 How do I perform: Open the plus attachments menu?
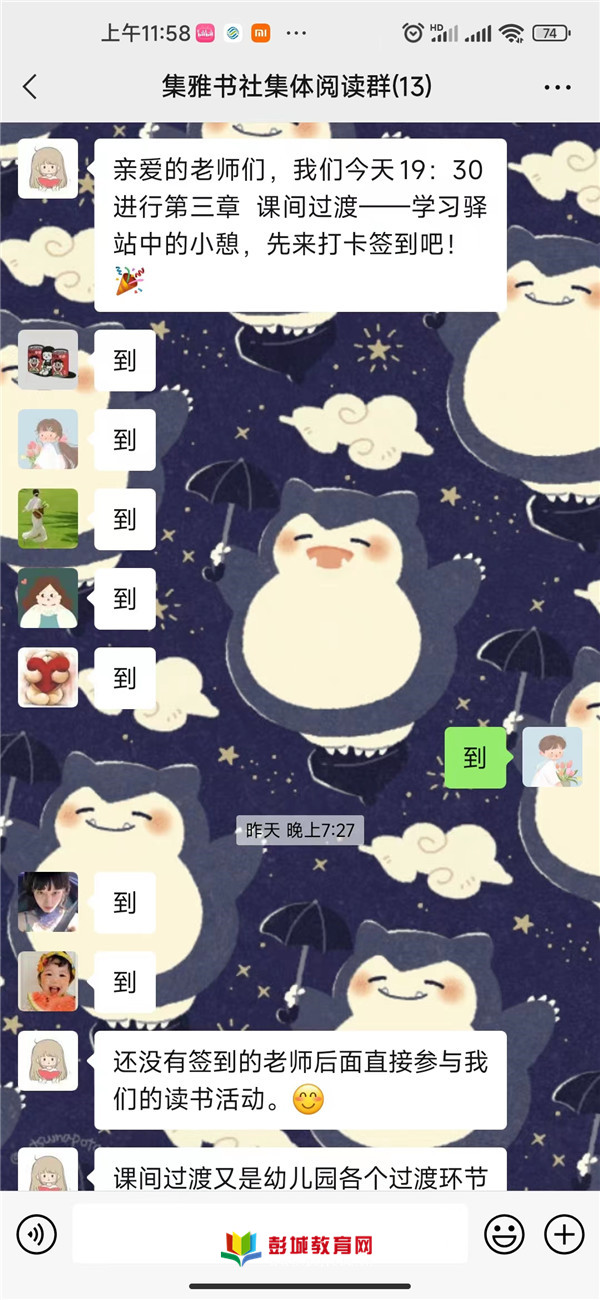tap(564, 1234)
